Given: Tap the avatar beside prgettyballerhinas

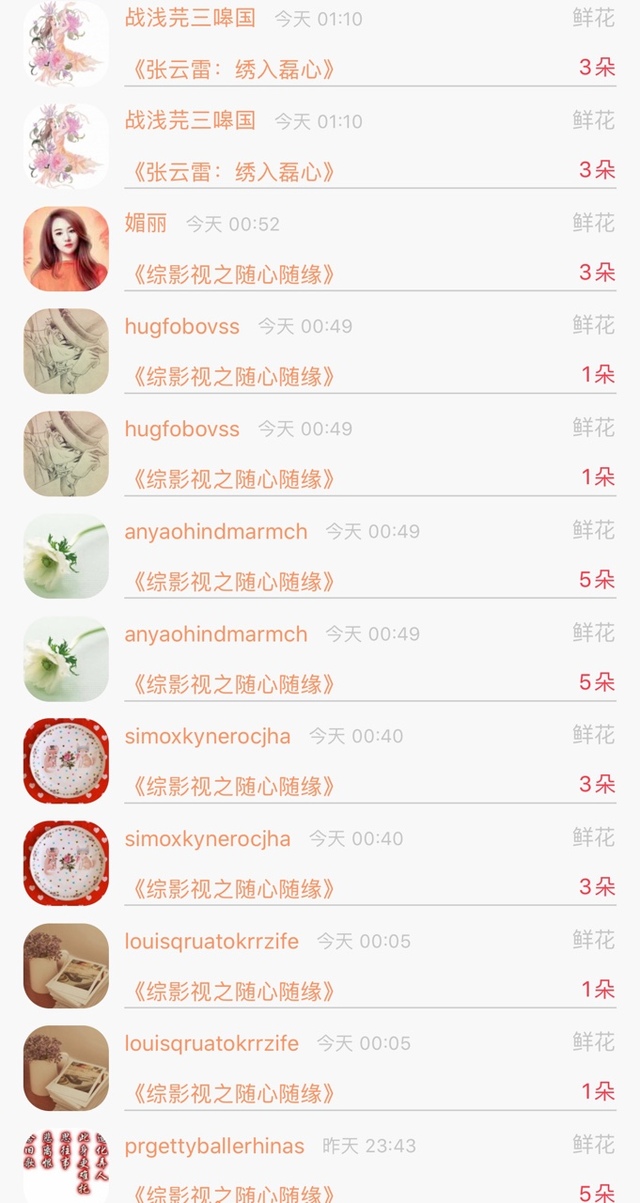Looking at the screenshot, I should pos(66,1165).
